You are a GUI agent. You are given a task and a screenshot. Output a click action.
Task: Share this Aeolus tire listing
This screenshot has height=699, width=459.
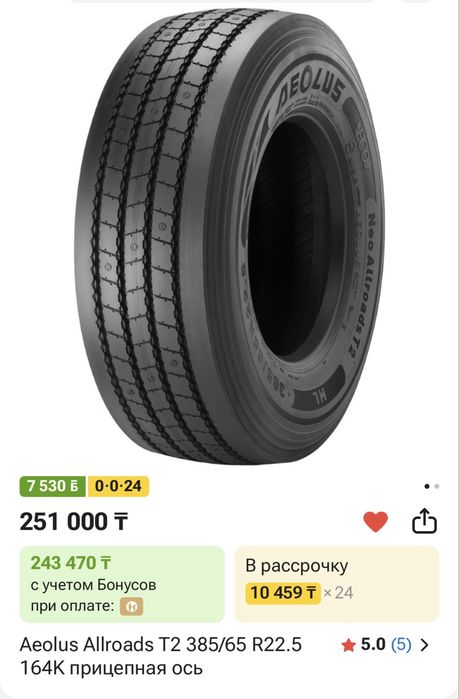(424, 521)
